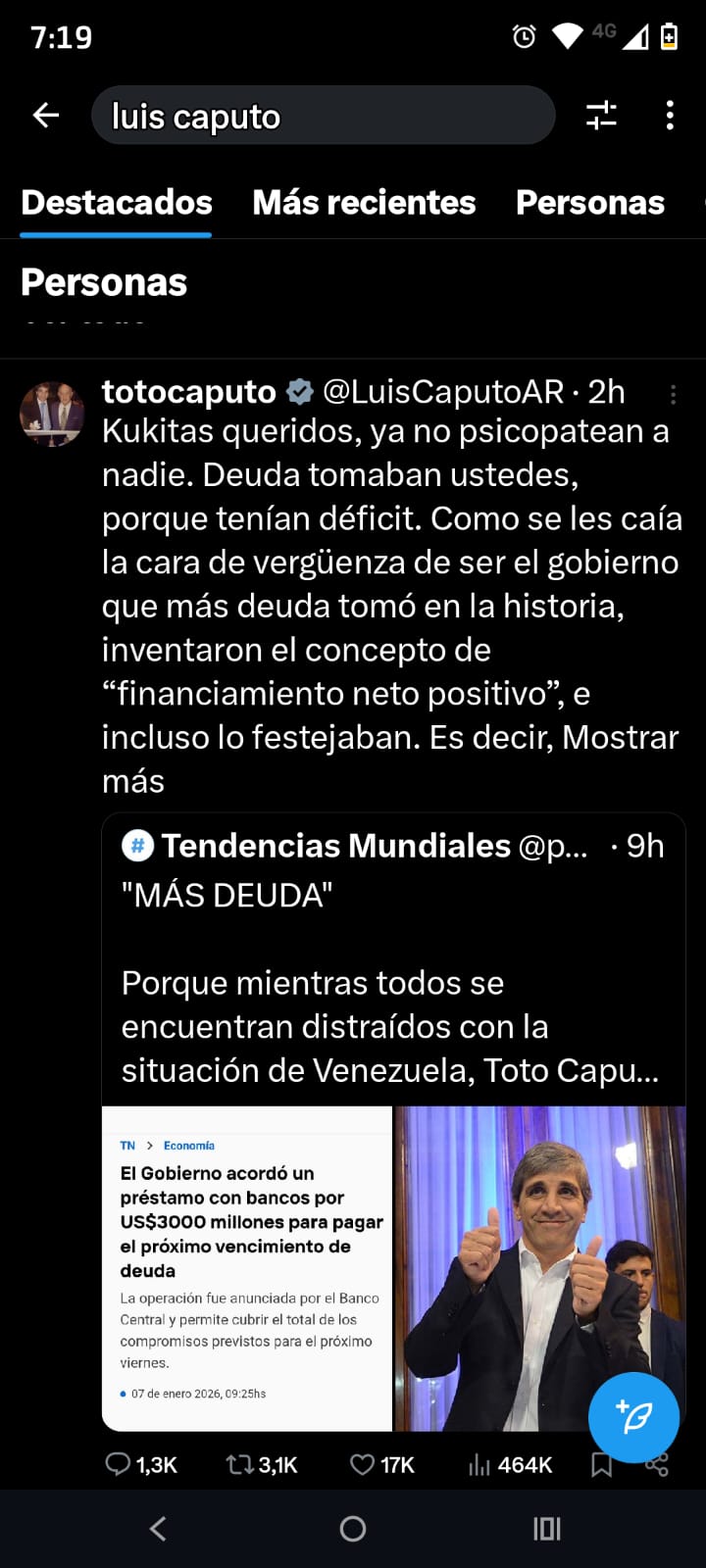Open totocaputo's profile picture
Image resolution: width=706 pixels, height=1568 pixels.
[x=52, y=414]
